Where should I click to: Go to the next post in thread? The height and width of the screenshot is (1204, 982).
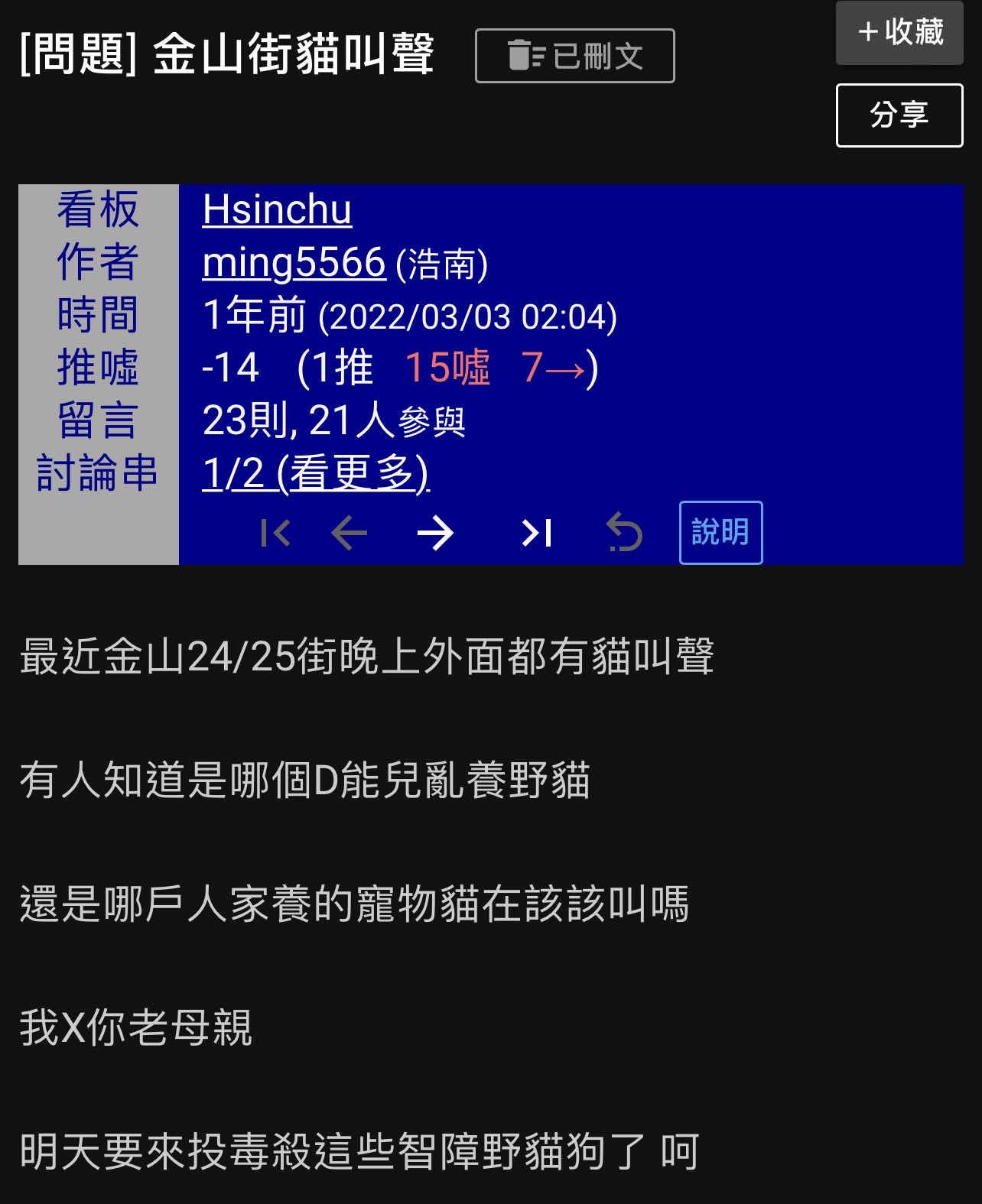pos(435,533)
